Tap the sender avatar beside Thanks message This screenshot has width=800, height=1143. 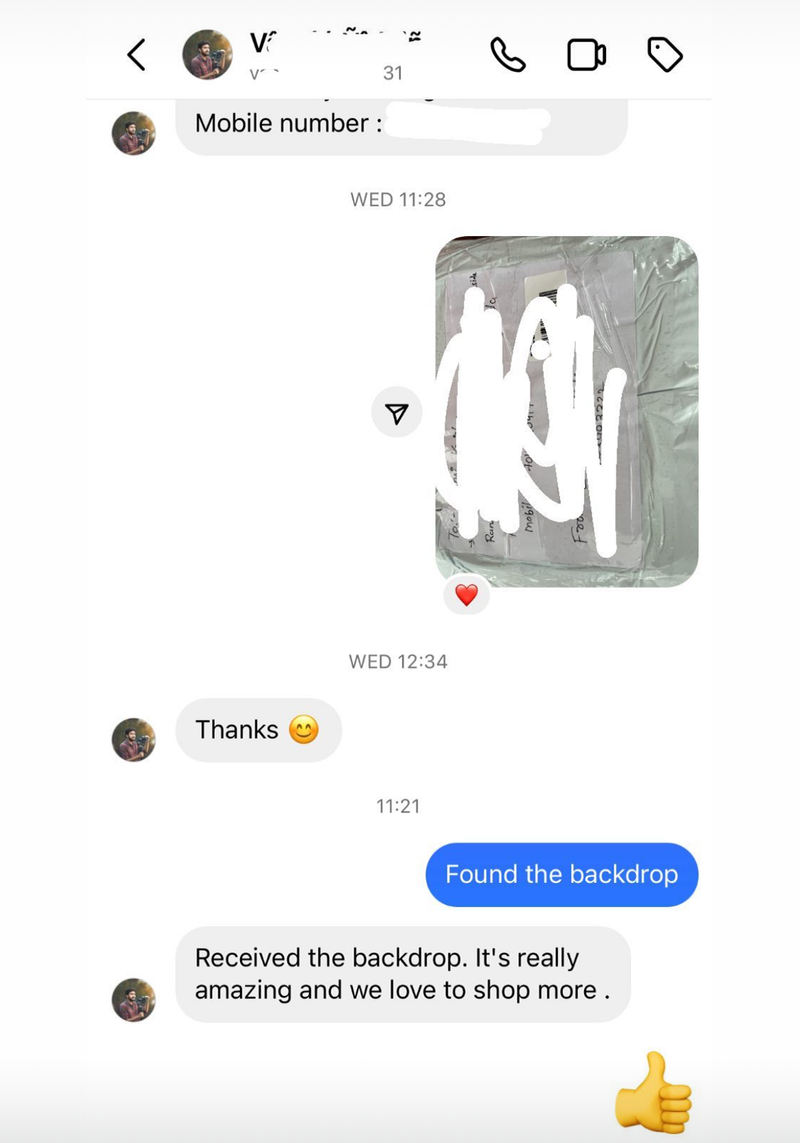coord(134,739)
